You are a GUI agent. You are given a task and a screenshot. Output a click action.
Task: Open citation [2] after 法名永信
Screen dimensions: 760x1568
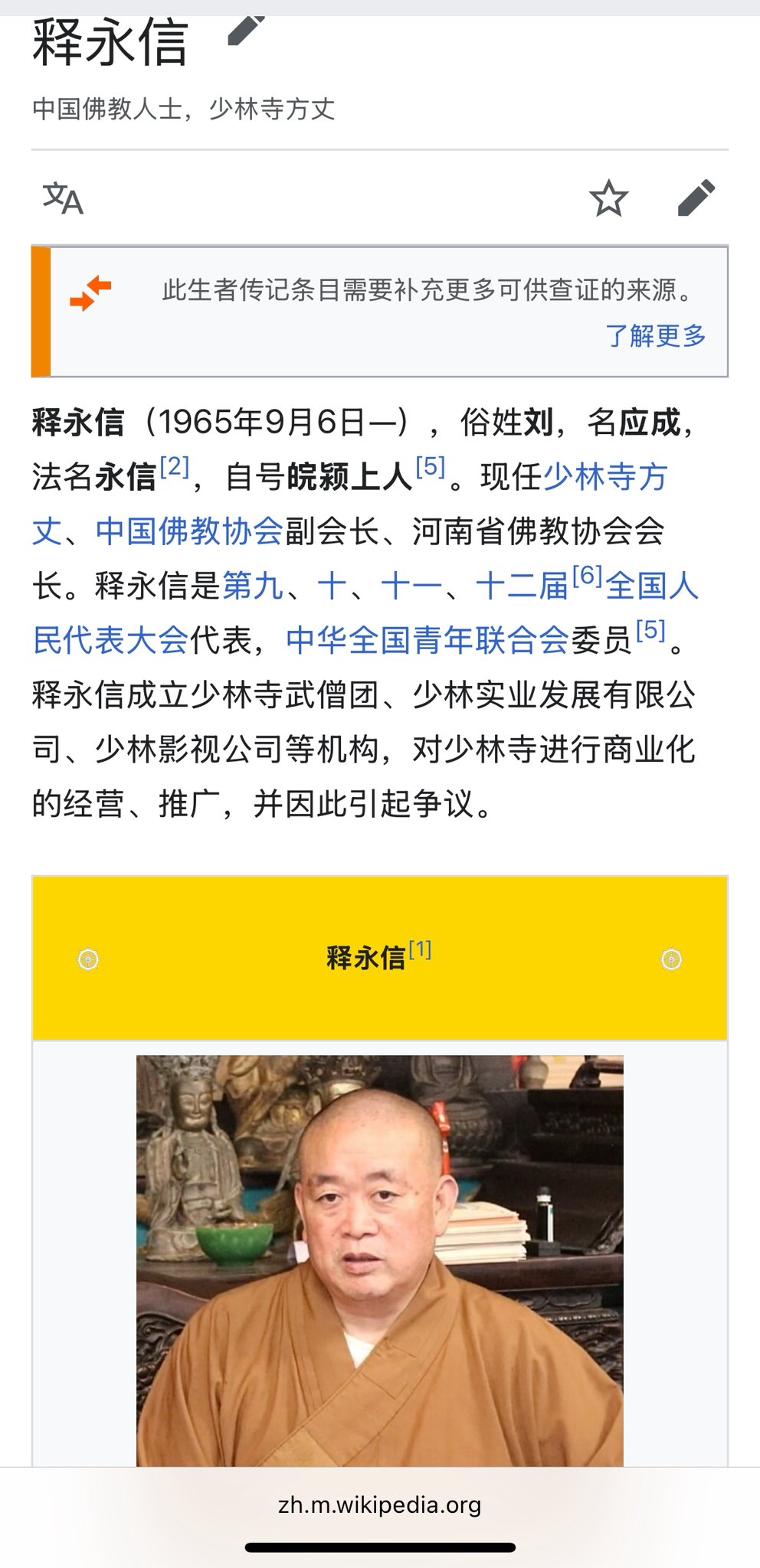click(x=174, y=467)
